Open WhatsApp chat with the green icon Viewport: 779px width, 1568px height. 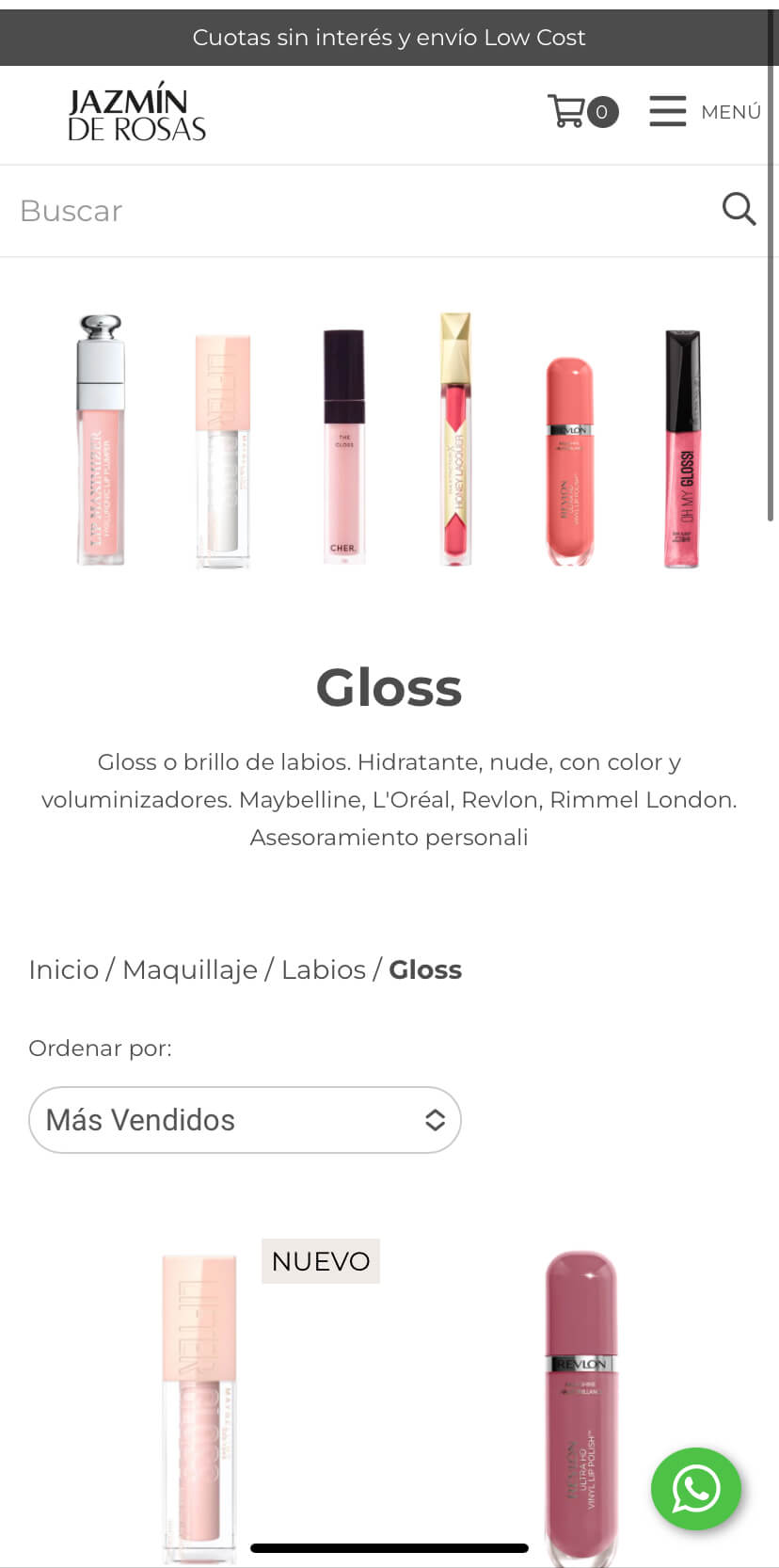(x=696, y=1490)
